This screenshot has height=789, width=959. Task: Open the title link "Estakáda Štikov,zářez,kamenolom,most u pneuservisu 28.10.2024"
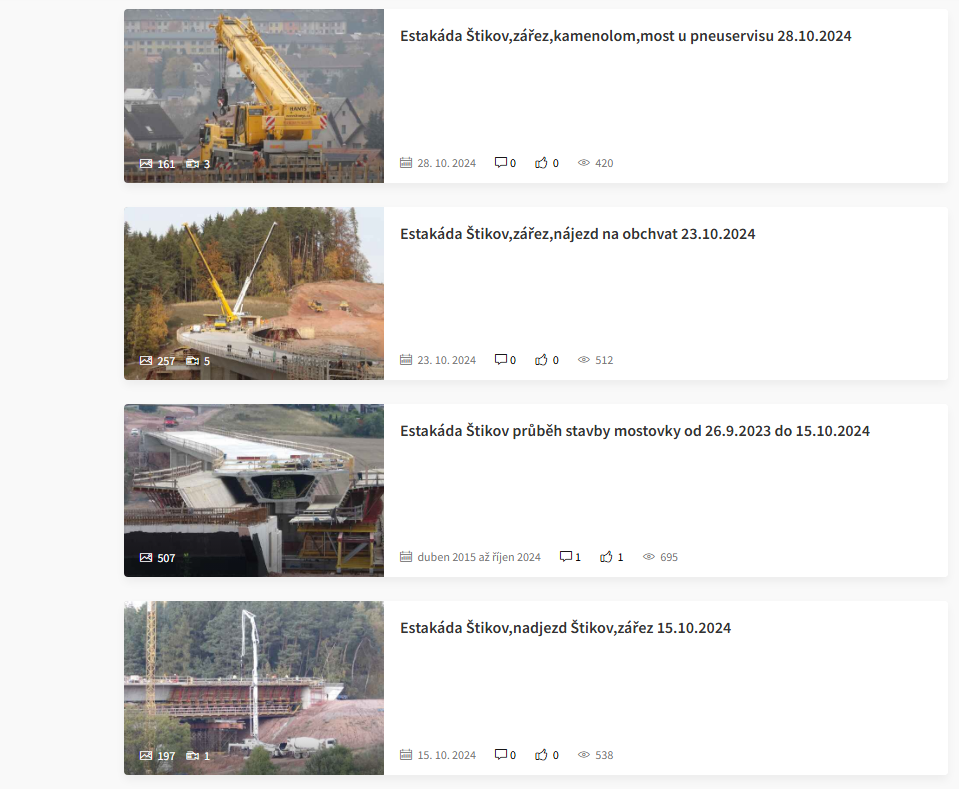tap(625, 36)
